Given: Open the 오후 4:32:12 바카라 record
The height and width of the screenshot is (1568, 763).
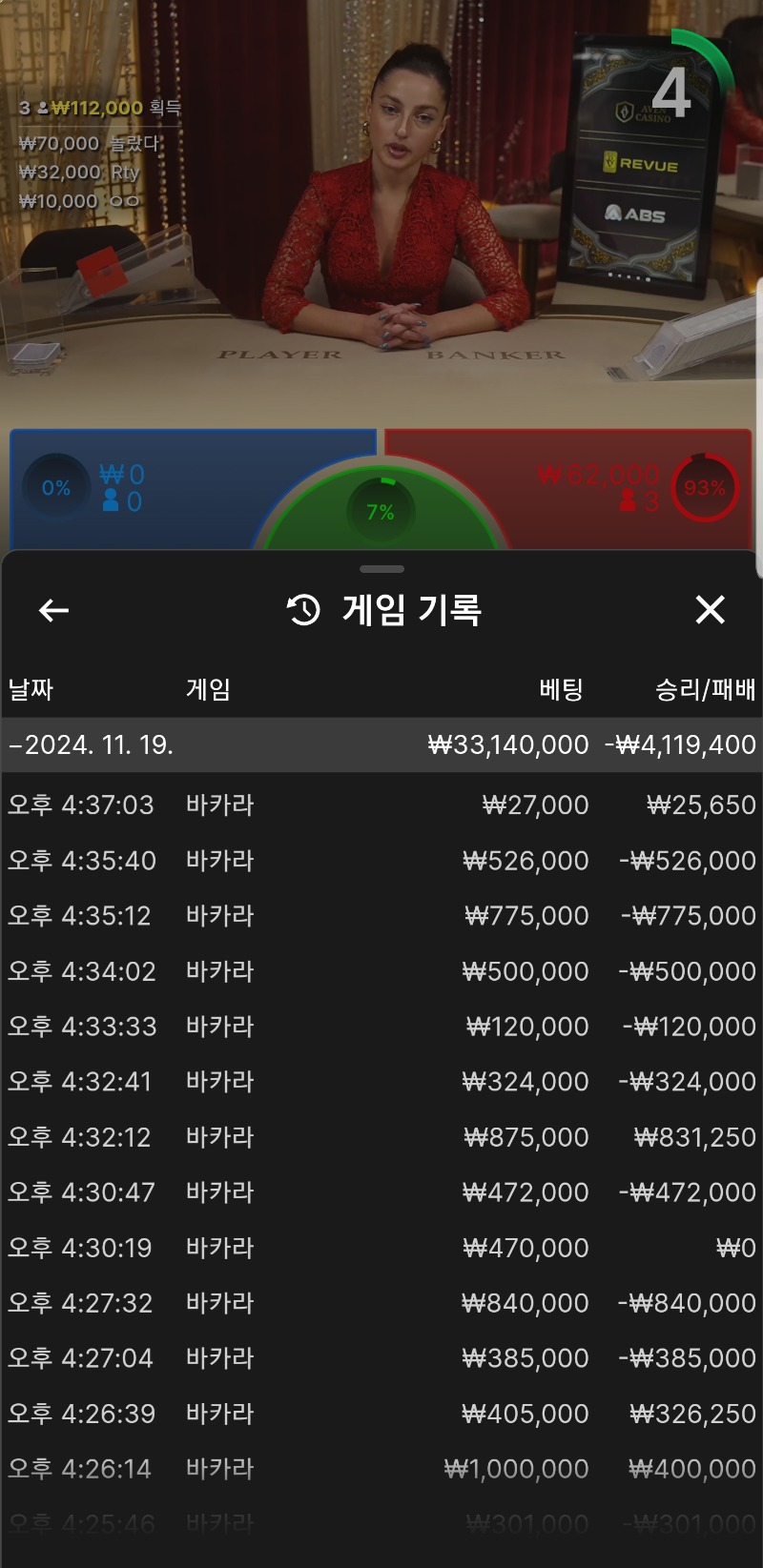Looking at the screenshot, I should 381,1136.
